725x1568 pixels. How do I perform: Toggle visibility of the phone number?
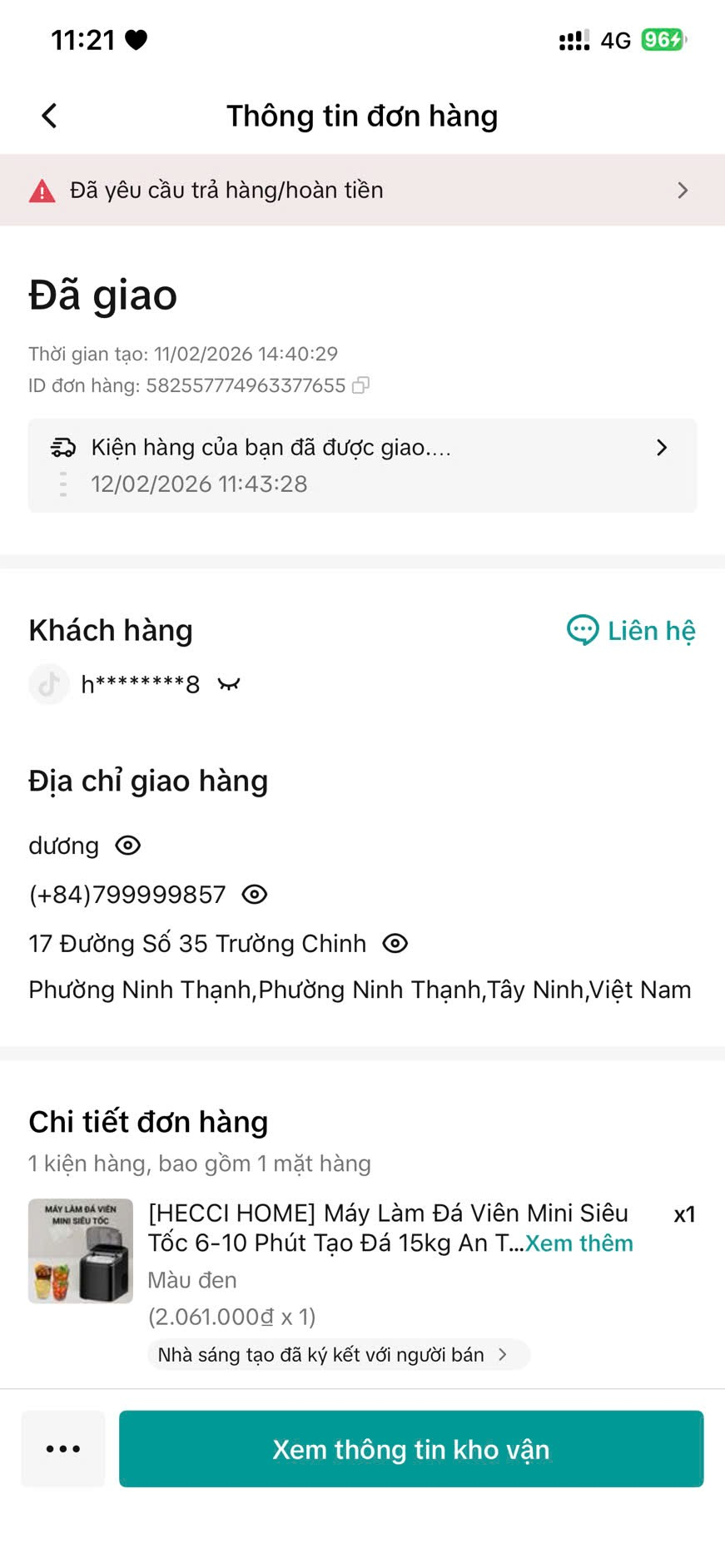[x=255, y=895]
